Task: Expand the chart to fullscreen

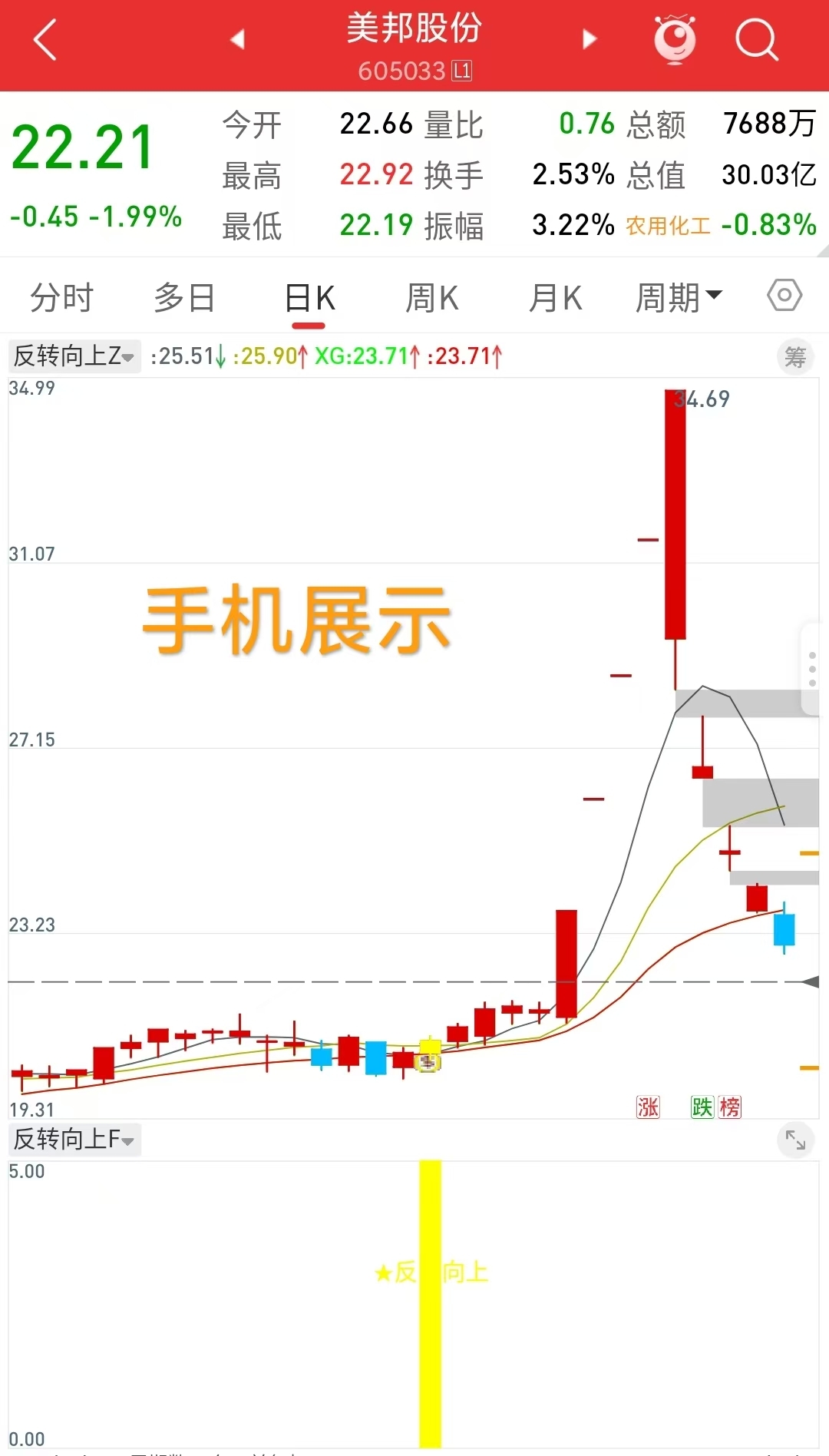Action: 795,1140
